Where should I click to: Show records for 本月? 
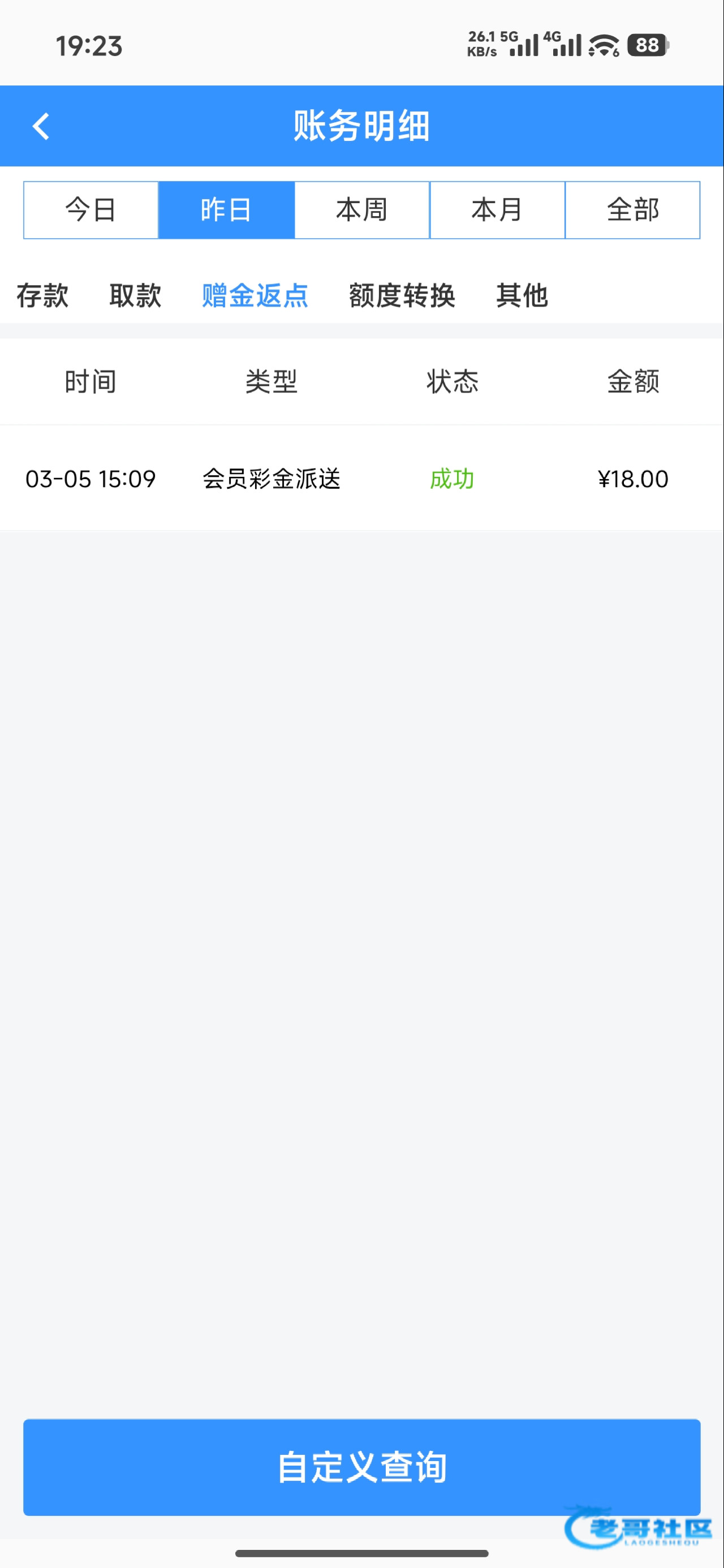point(497,210)
